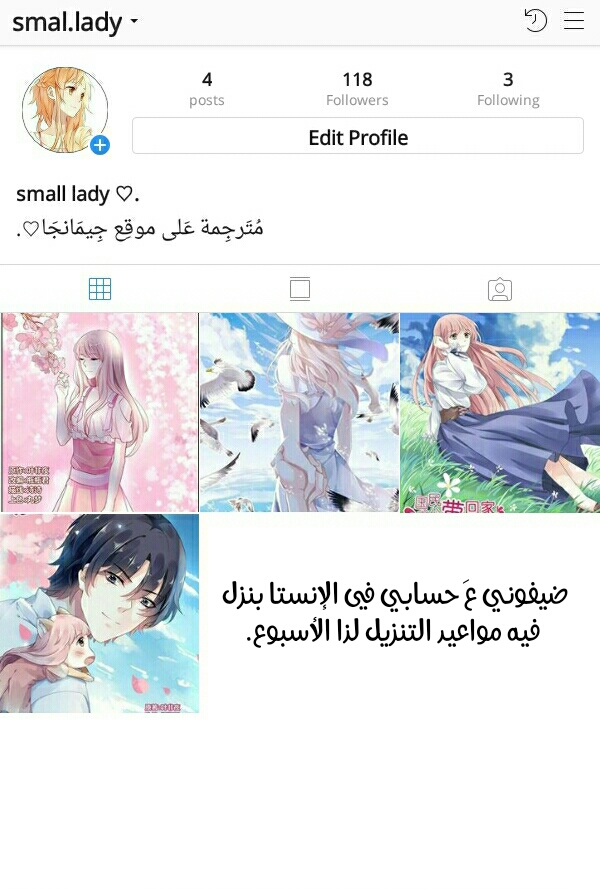Image resolution: width=600 pixels, height=889 pixels.
Task: Add a story via profile picture plus badge
Action: [100, 146]
